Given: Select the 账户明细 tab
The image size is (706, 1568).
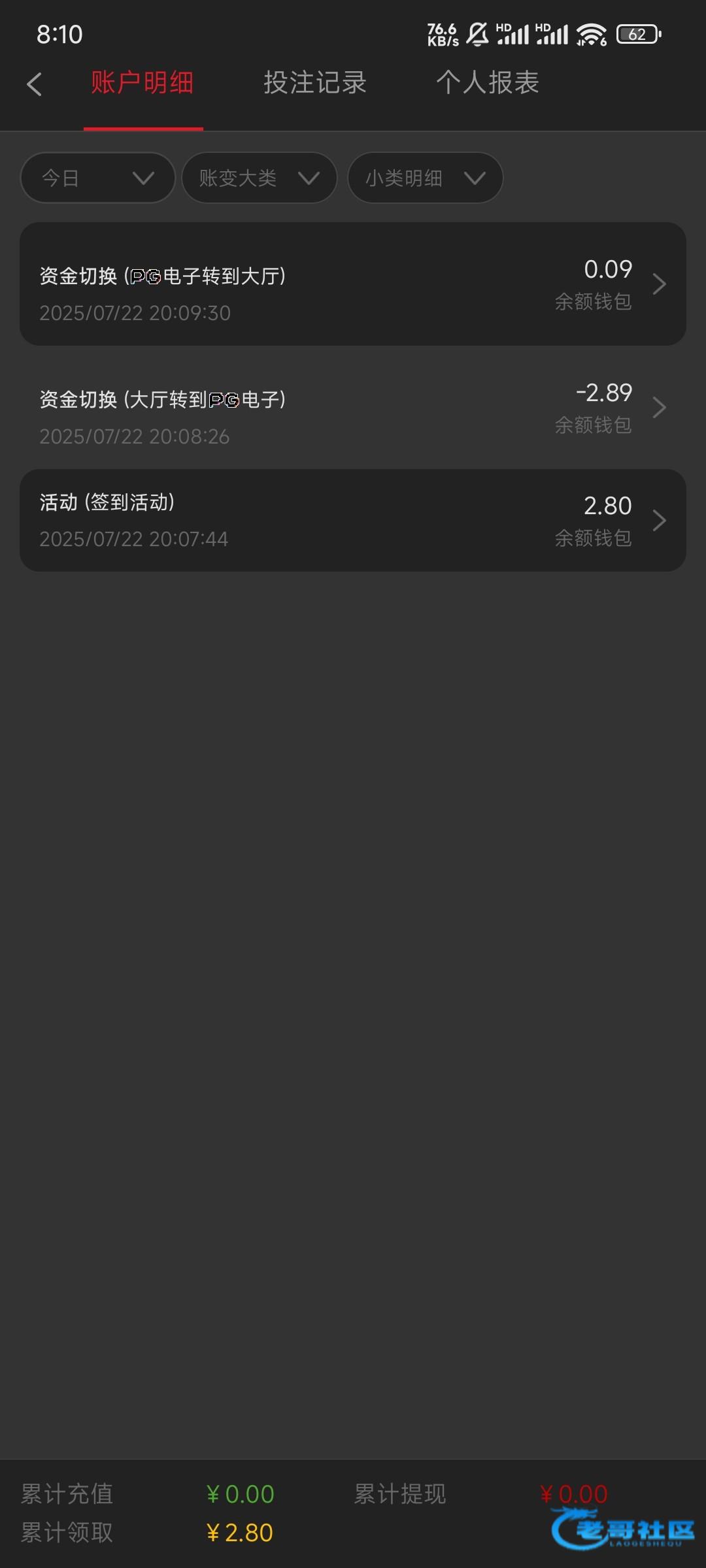Looking at the screenshot, I should (143, 83).
